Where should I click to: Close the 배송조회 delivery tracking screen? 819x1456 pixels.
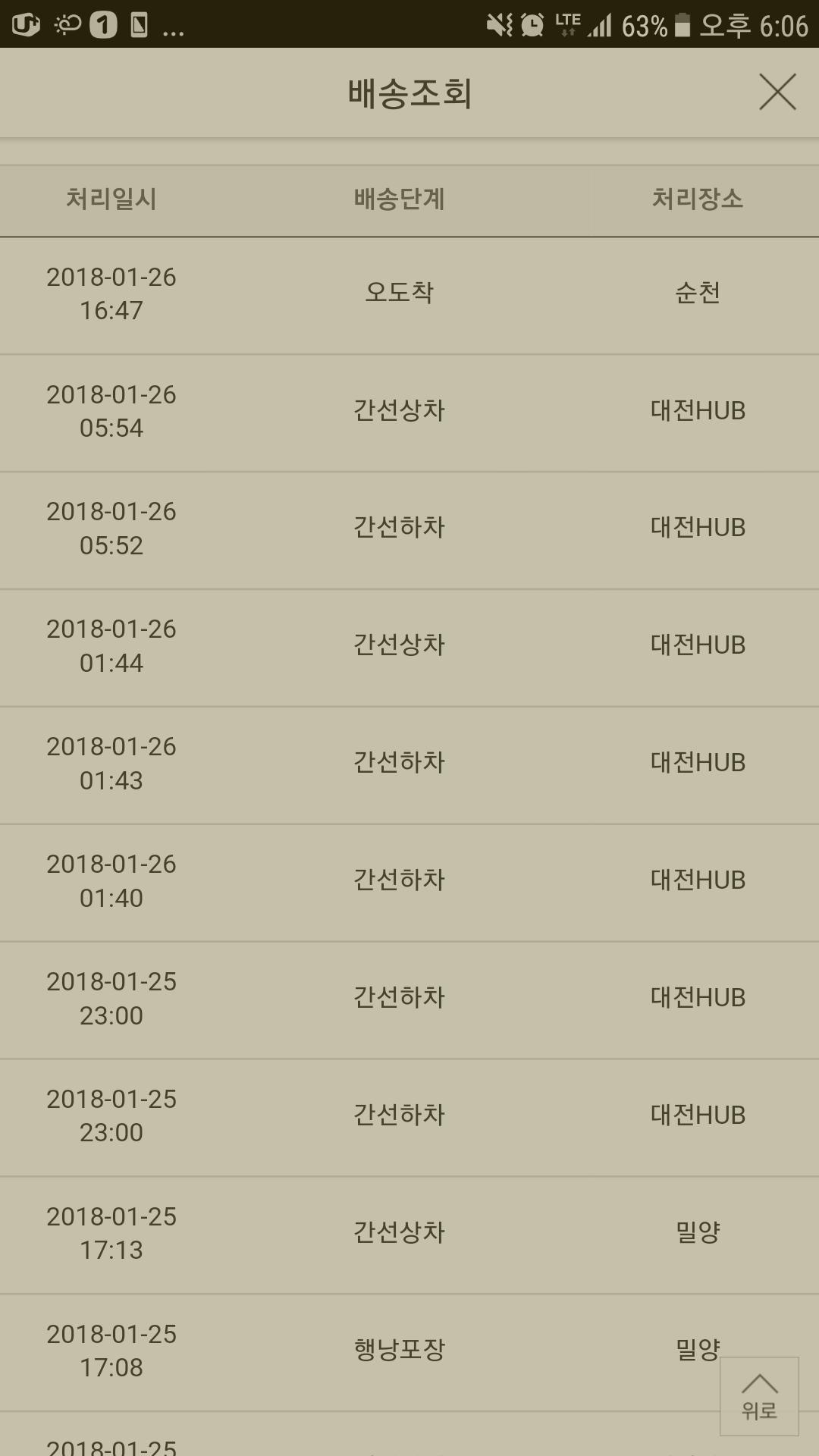point(777,92)
